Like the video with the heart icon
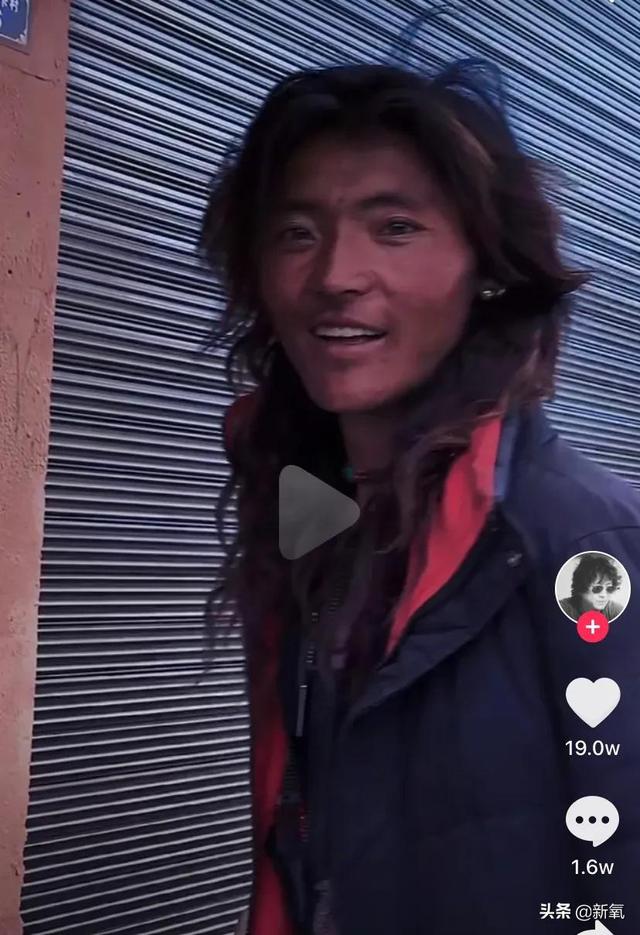The image size is (640, 935). [593, 702]
